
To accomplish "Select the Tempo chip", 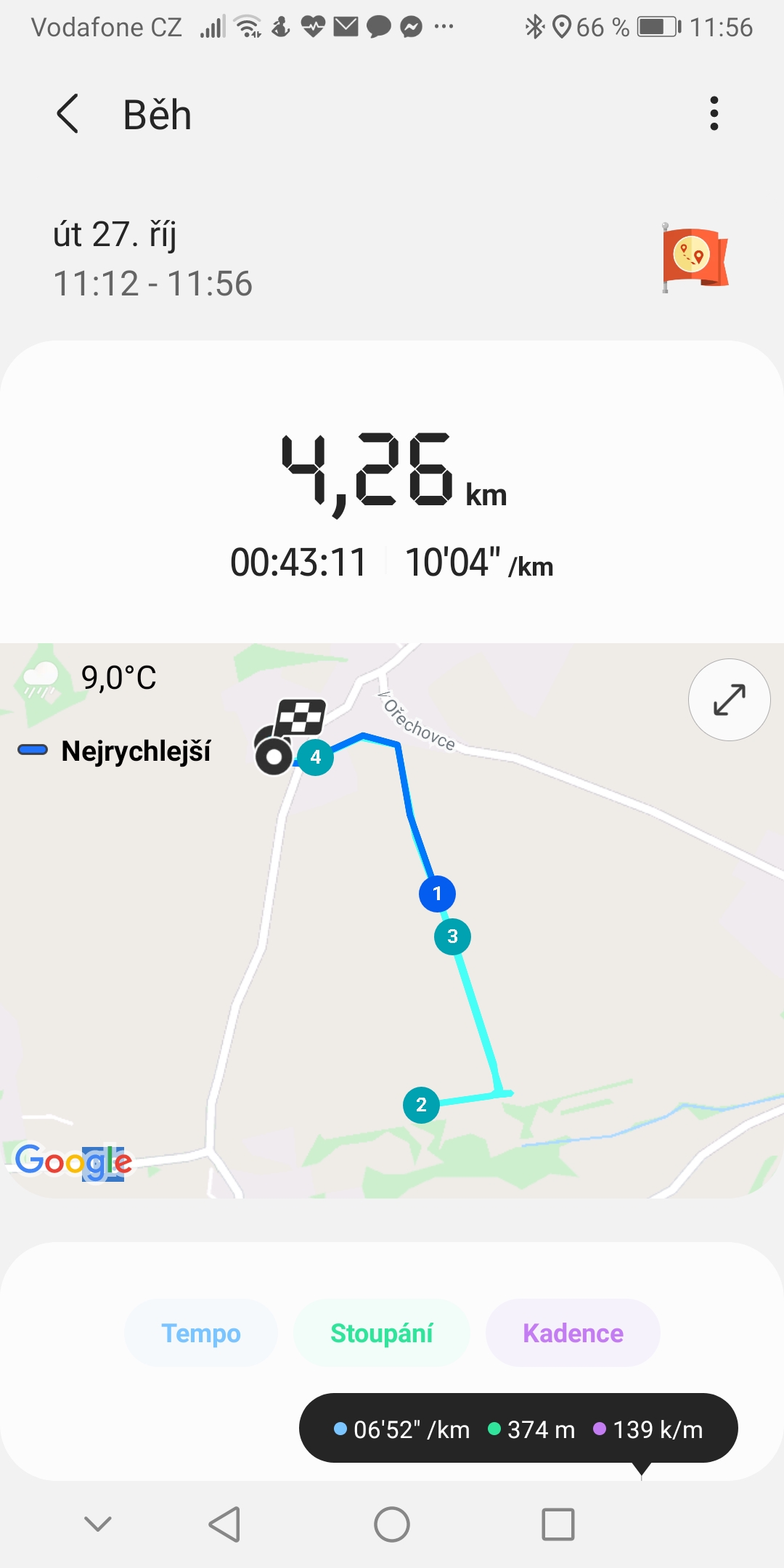I will click(201, 1333).
